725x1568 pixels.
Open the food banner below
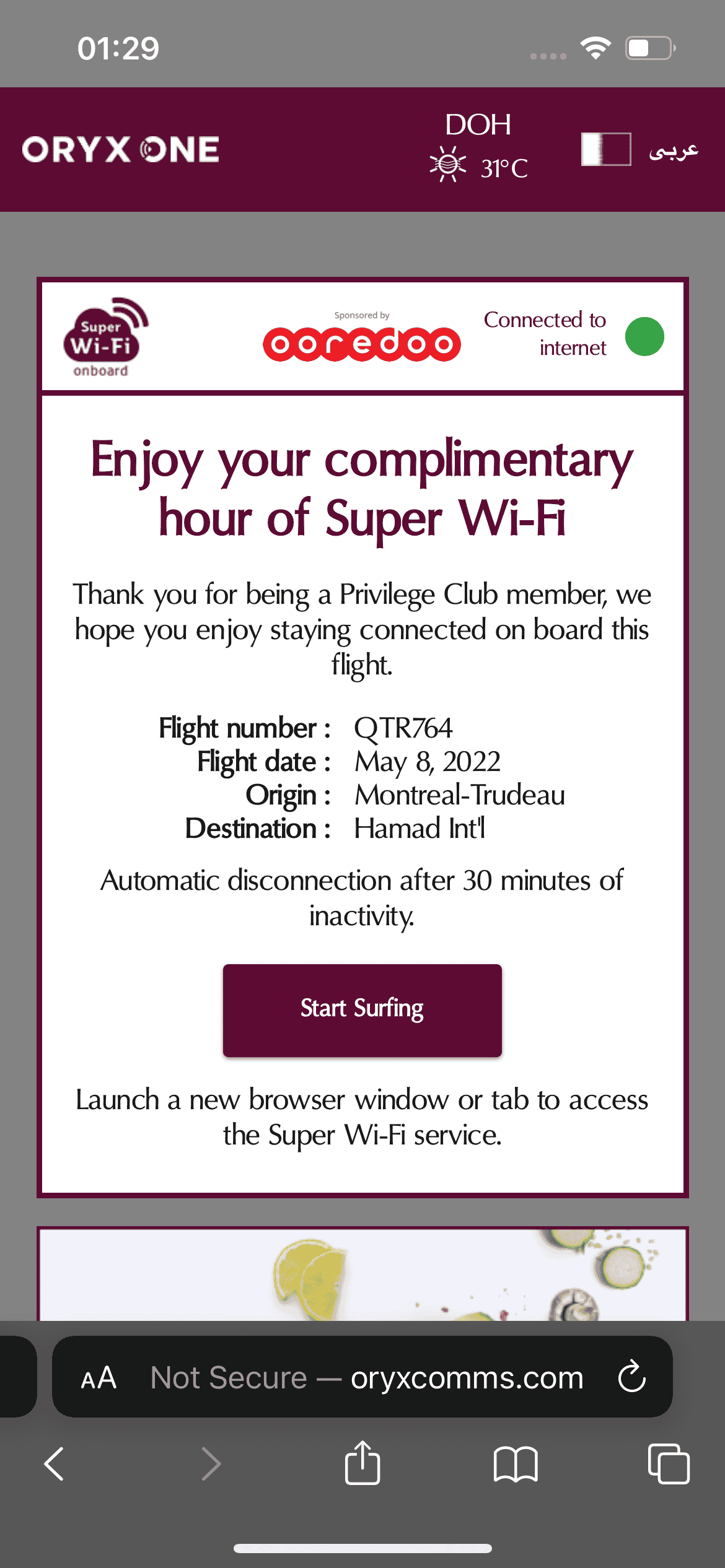pyautogui.click(x=362, y=1274)
